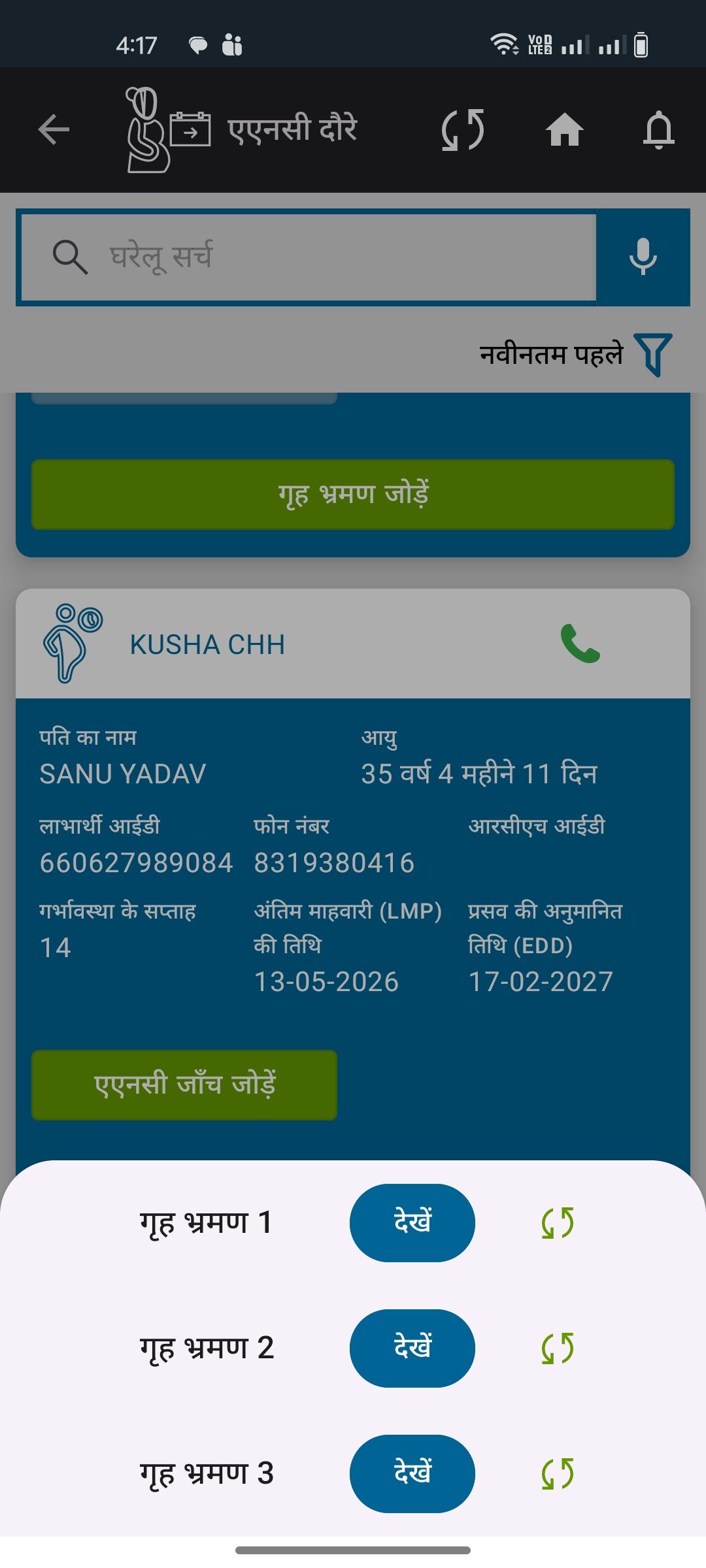Sync गृह भ्रमण 3 via the green icon
Screen dimensions: 706x1568
coord(558,1473)
